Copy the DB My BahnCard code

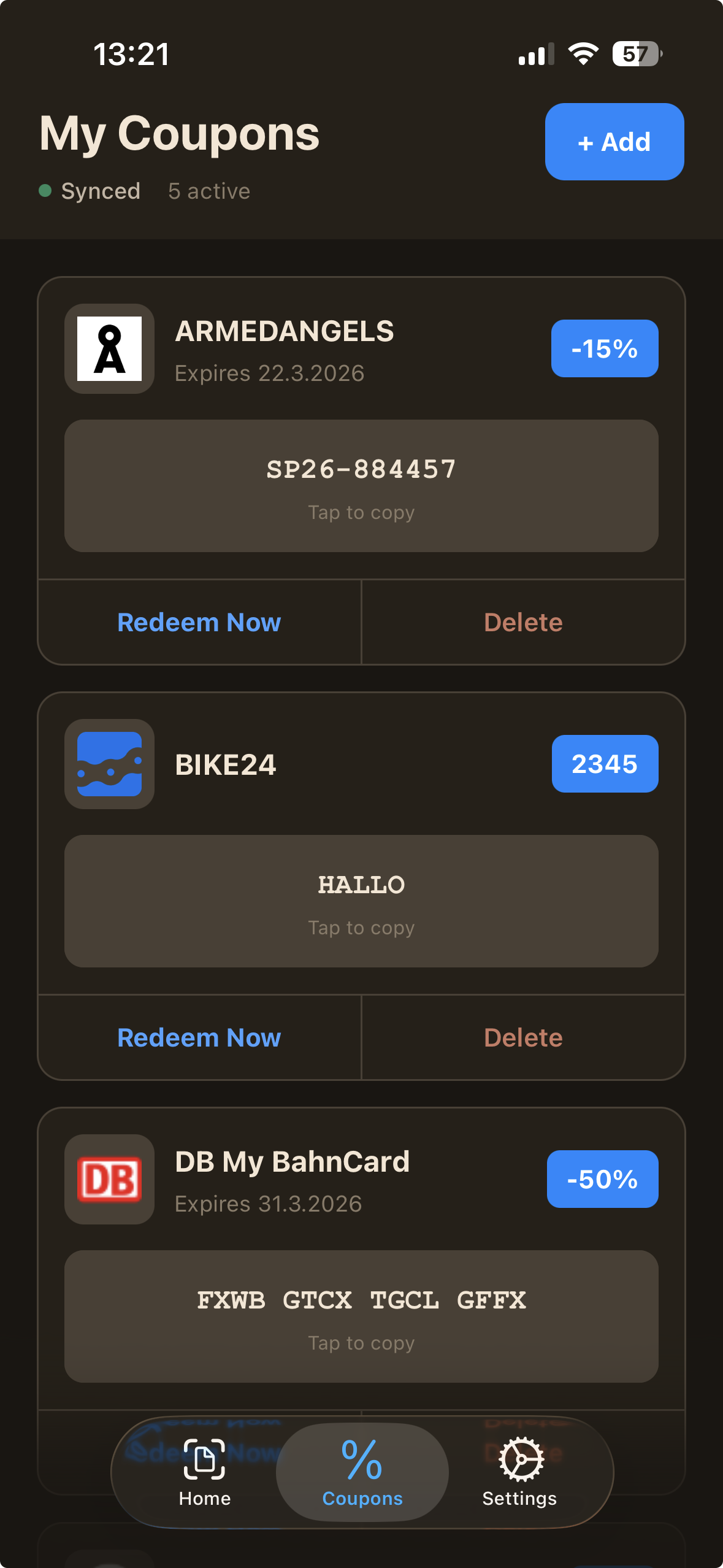click(x=361, y=1316)
